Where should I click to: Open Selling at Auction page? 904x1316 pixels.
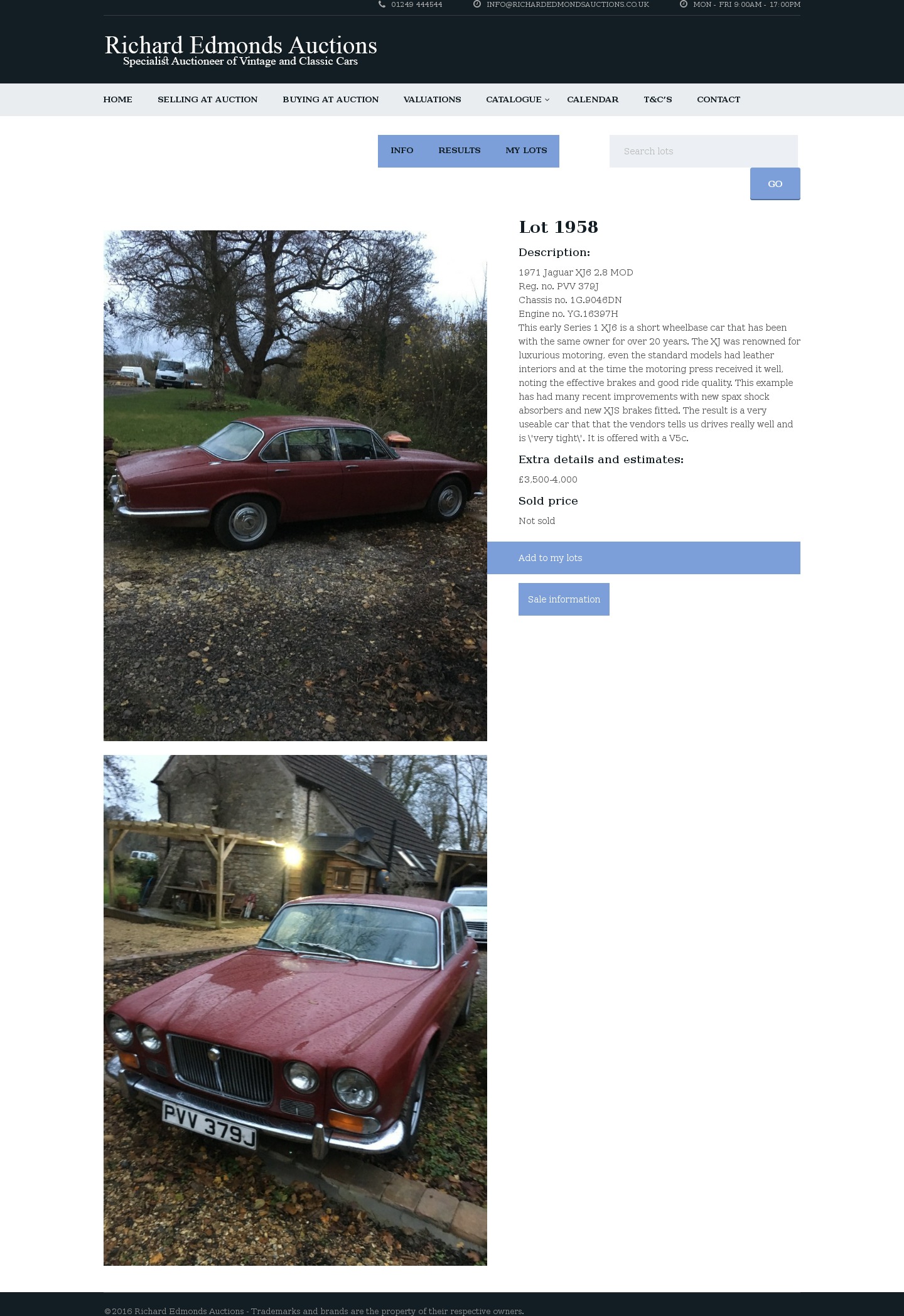pos(207,100)
